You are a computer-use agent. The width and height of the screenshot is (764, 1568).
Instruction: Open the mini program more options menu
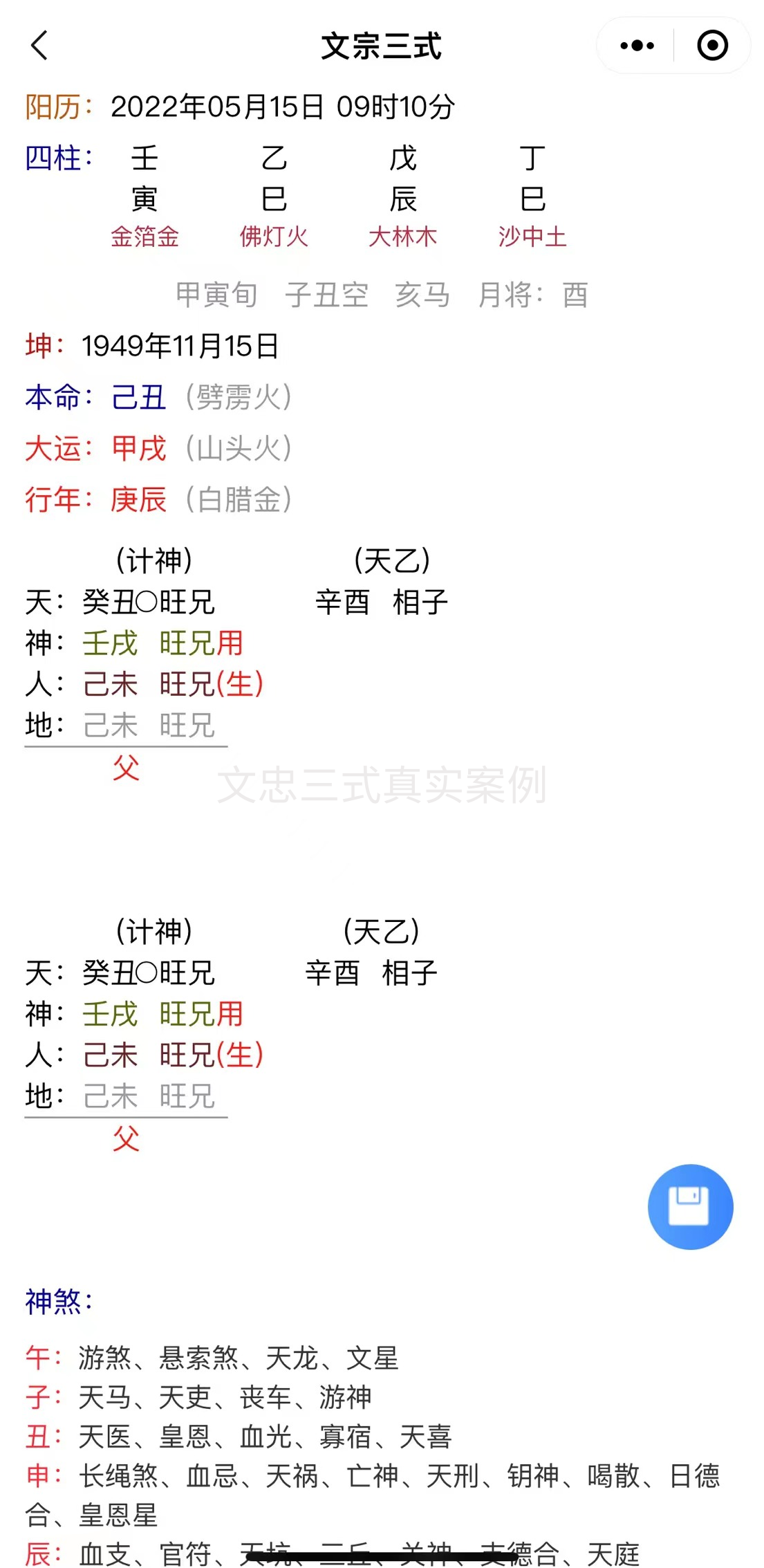(x=637, y=46)
